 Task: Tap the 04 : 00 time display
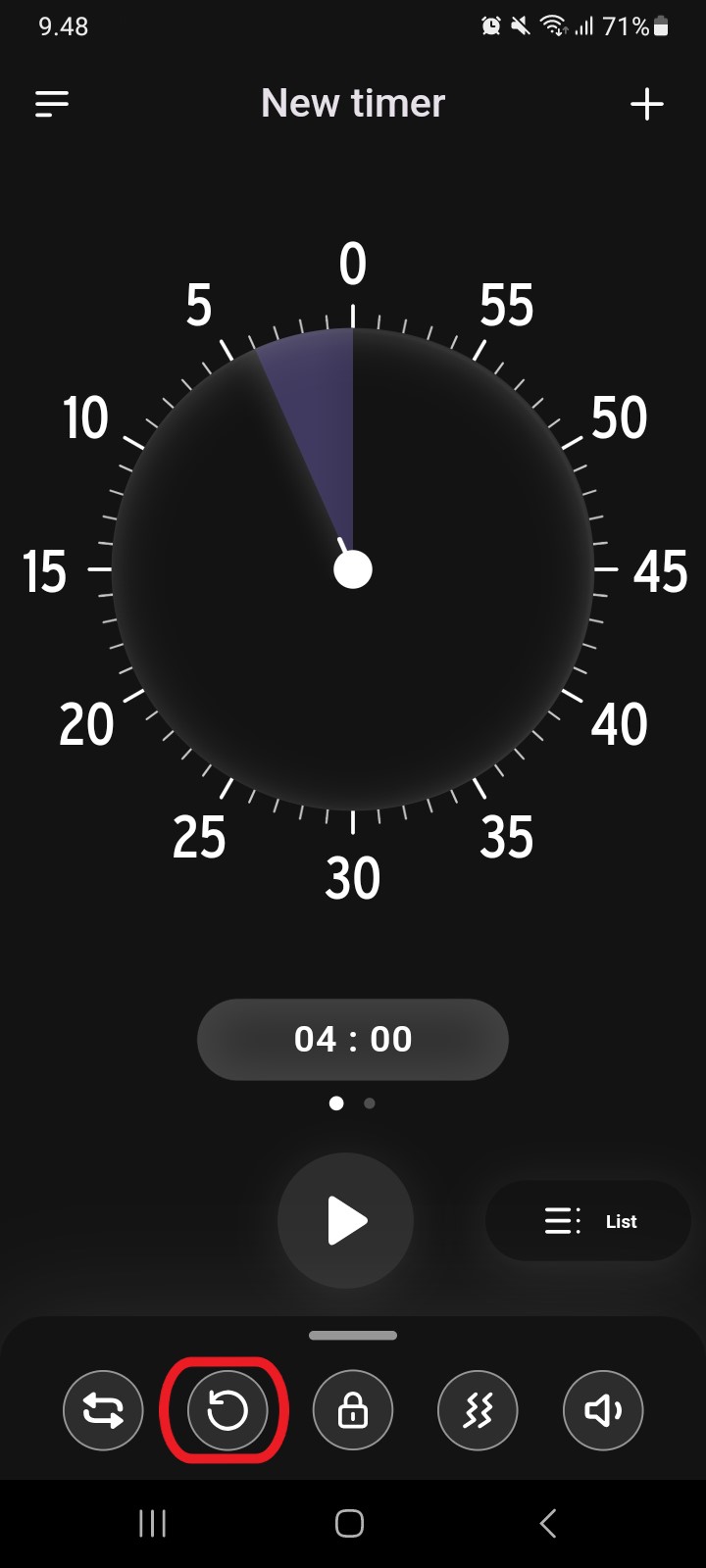[x=353, y=1040]
